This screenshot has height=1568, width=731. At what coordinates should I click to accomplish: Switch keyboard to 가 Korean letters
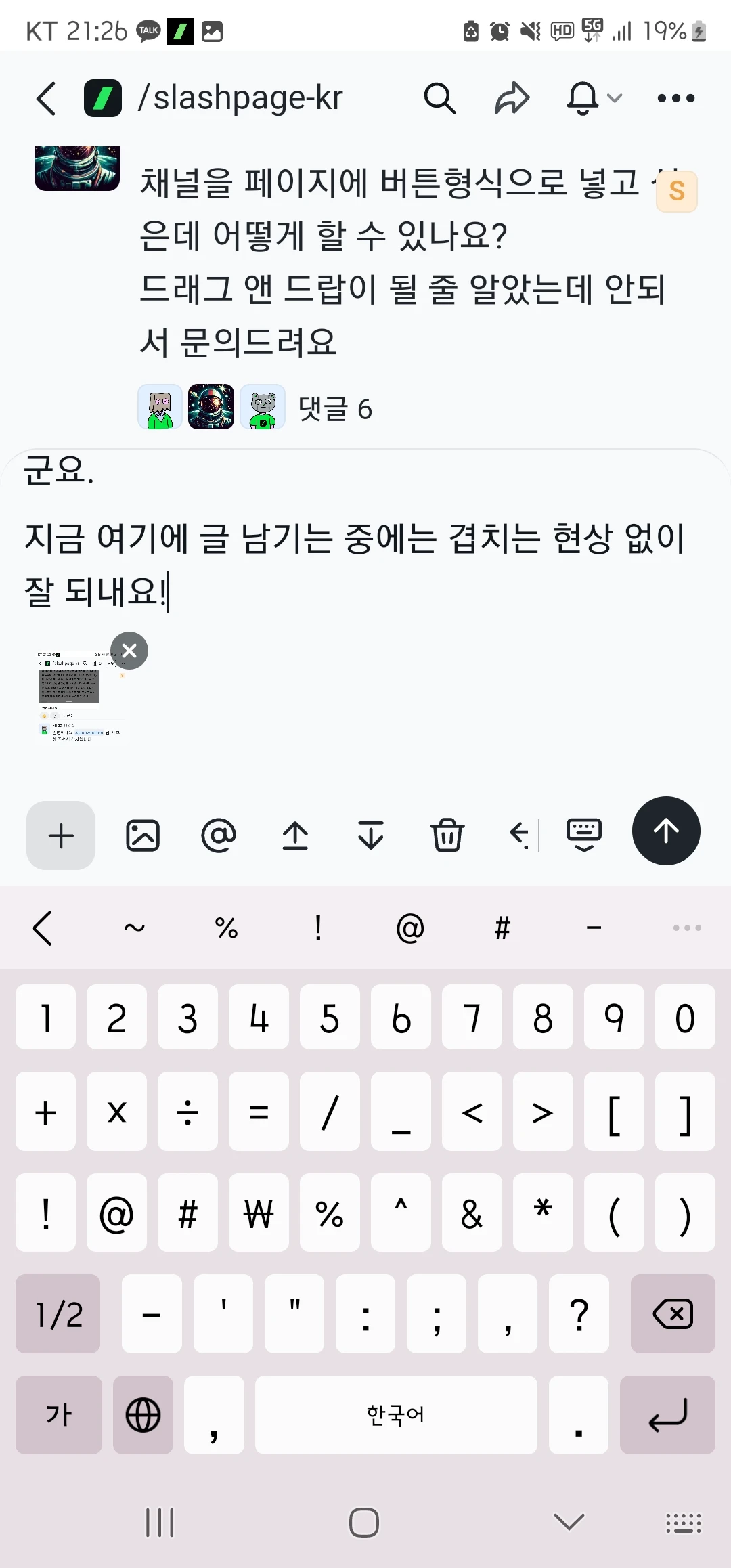(x=59, y=1415)
